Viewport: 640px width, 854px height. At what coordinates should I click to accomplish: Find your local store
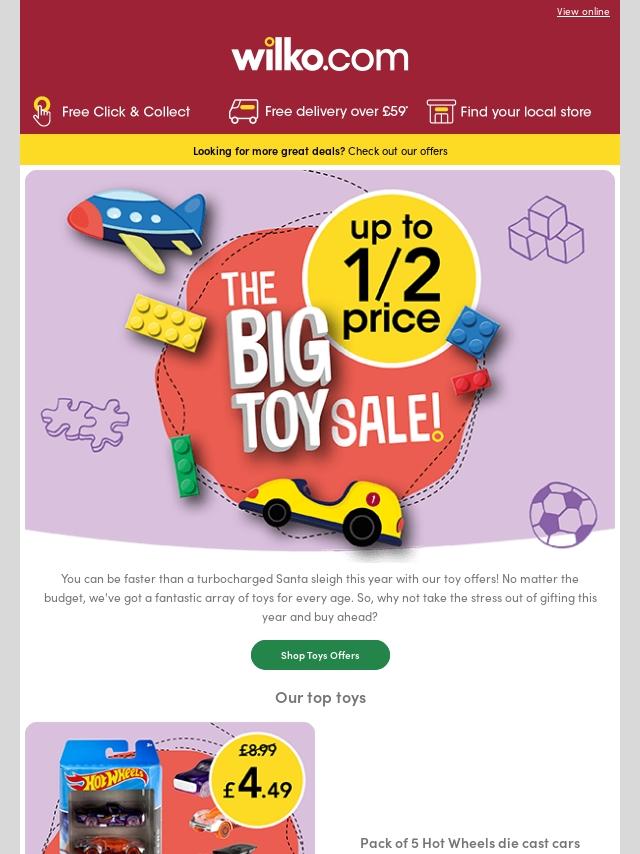pyautogui.click(x=509, y=111)
